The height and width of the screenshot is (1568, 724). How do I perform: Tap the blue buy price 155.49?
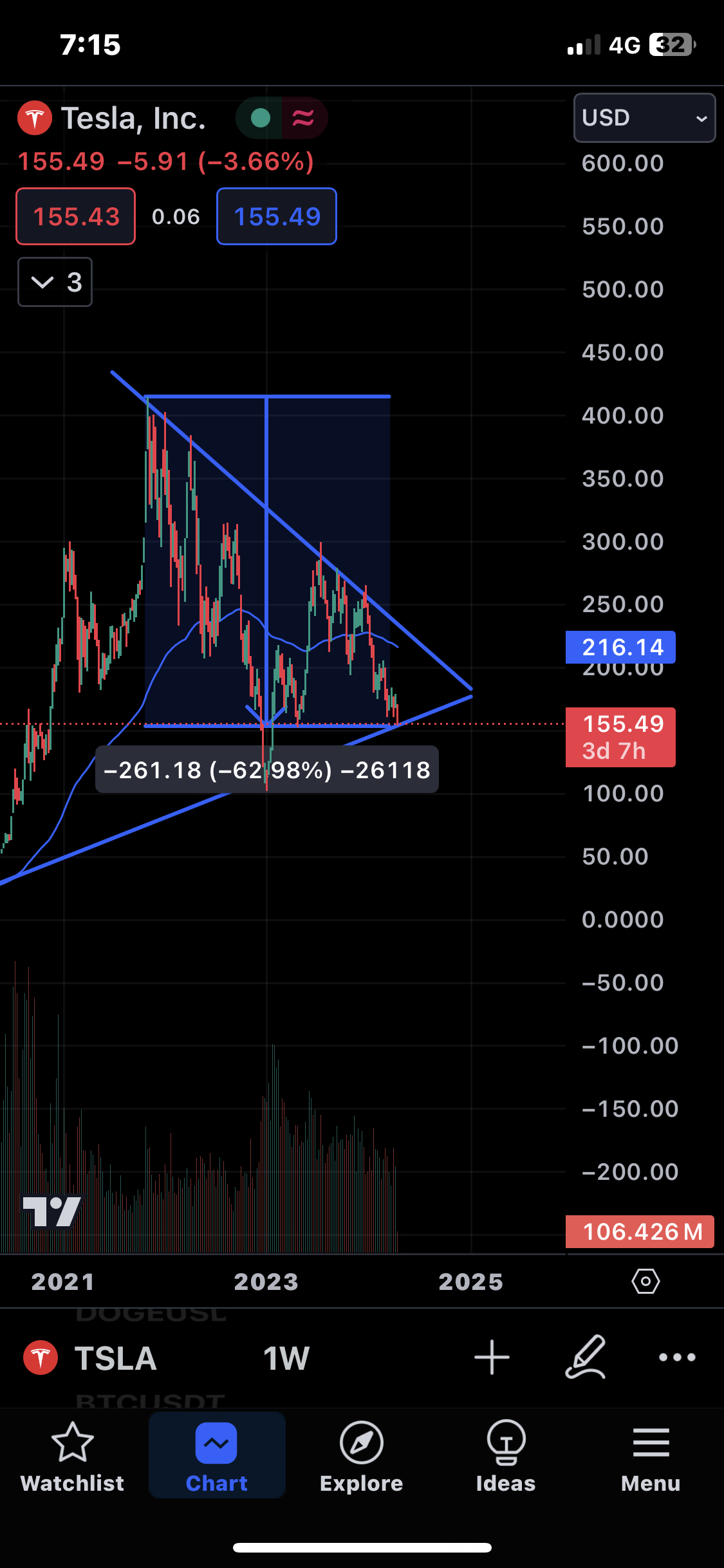277,216
